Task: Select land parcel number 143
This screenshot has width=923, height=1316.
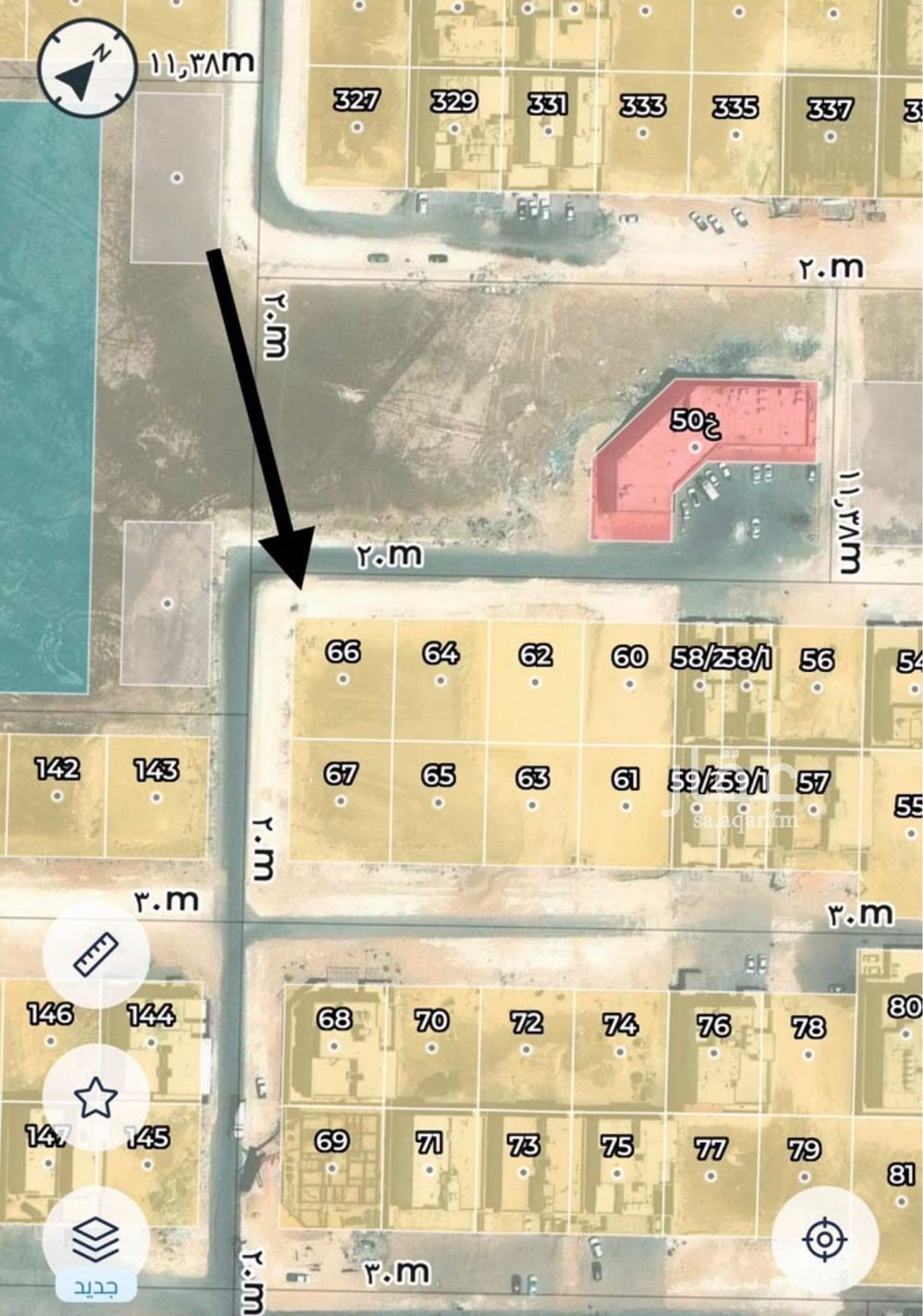Action: point(156,795)
